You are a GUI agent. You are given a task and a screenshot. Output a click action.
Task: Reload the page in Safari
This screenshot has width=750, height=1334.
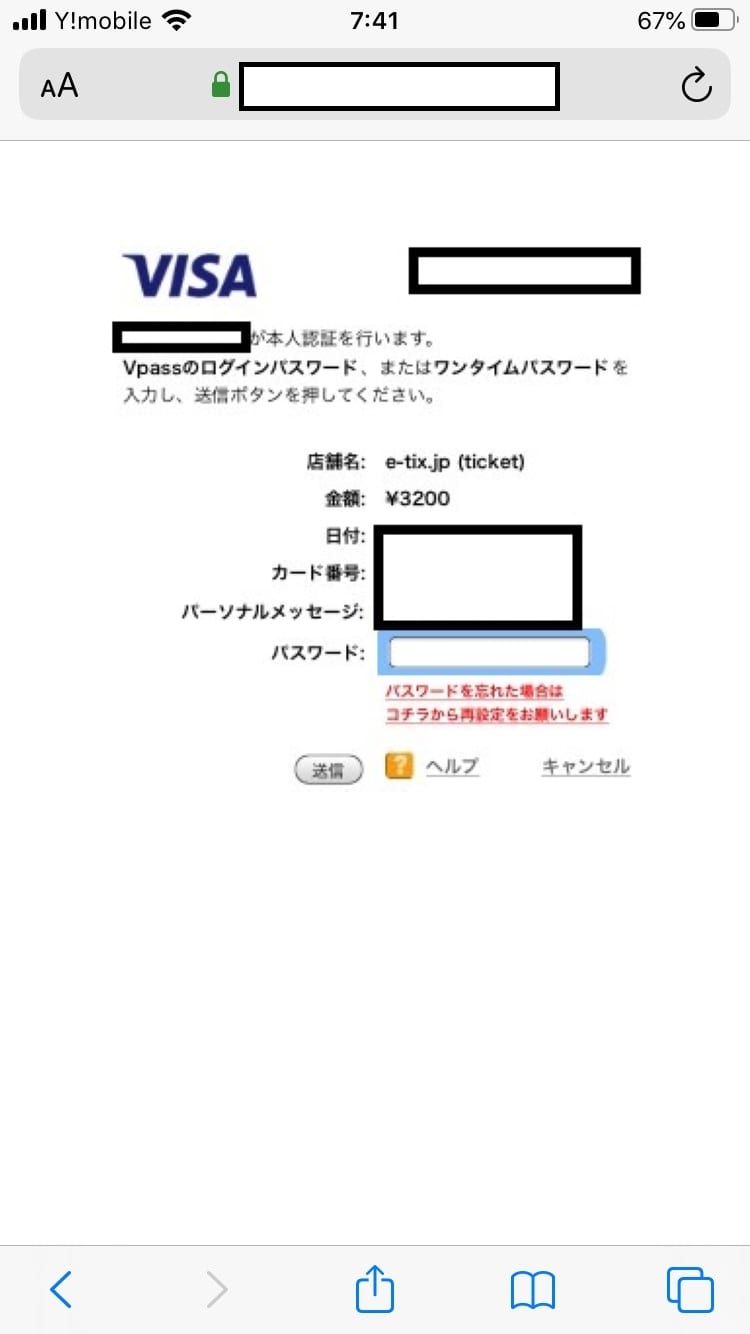click(696, 86)
